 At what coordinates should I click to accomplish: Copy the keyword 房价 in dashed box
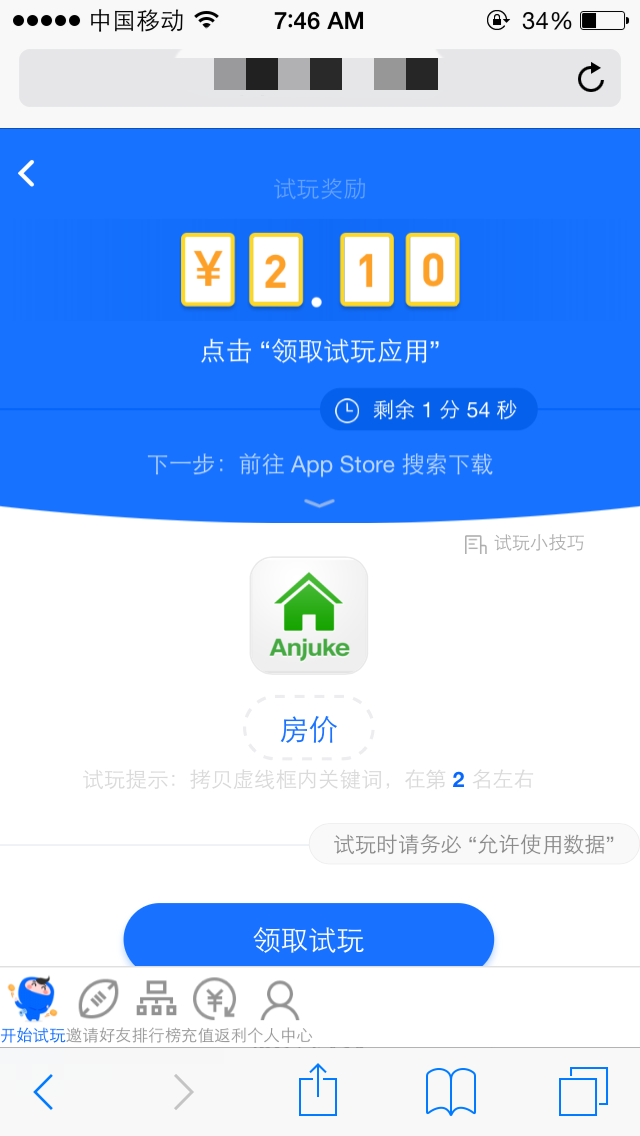click(309, 730)
